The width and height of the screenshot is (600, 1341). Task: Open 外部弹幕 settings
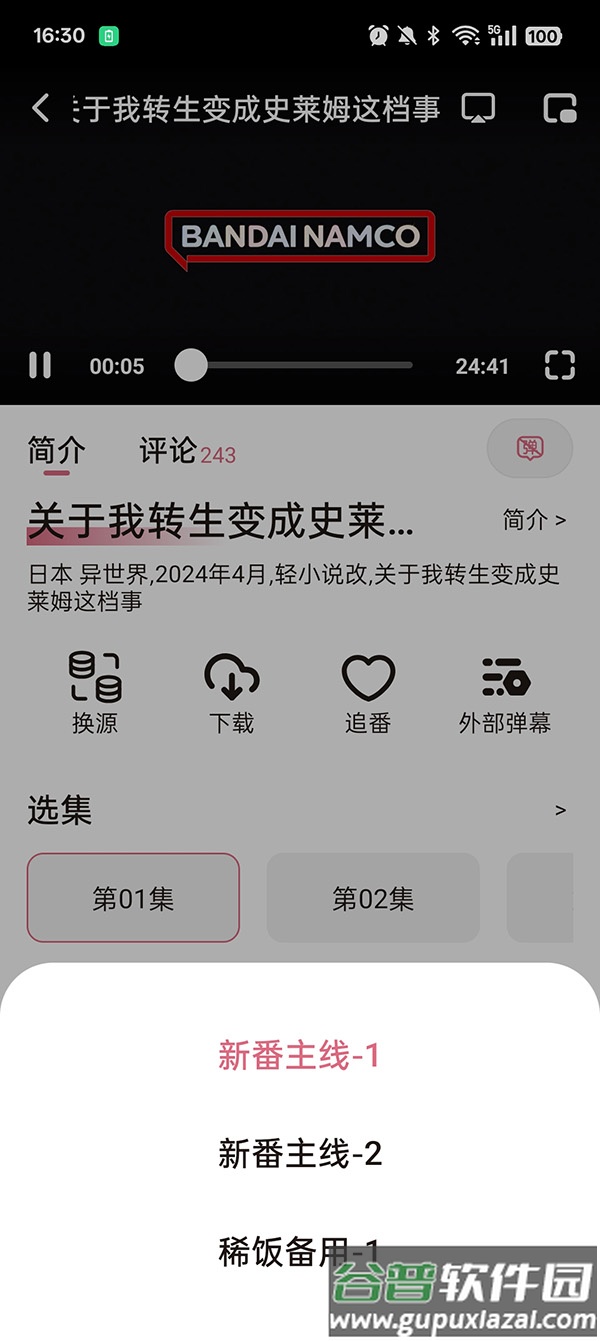505,693
